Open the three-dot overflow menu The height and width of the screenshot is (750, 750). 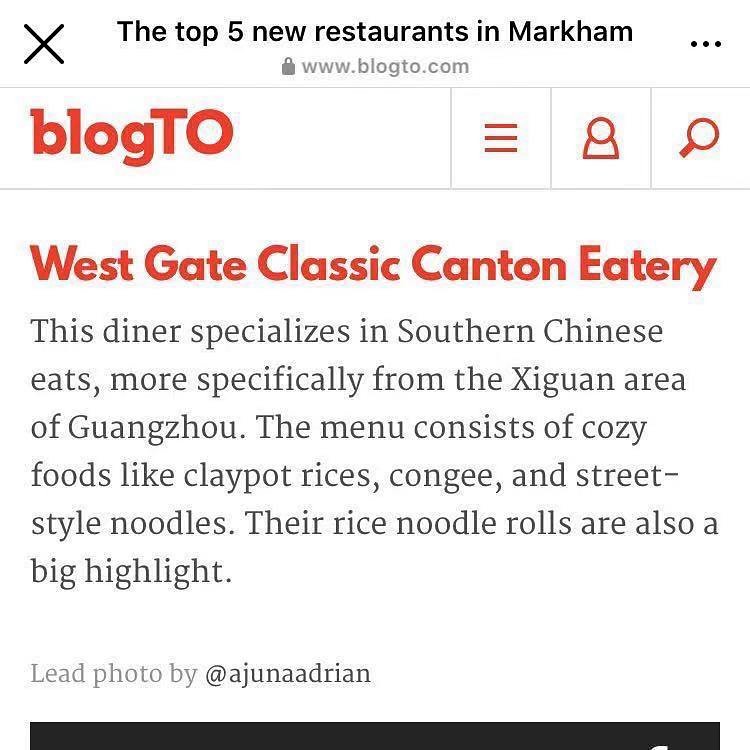point(706,44)
